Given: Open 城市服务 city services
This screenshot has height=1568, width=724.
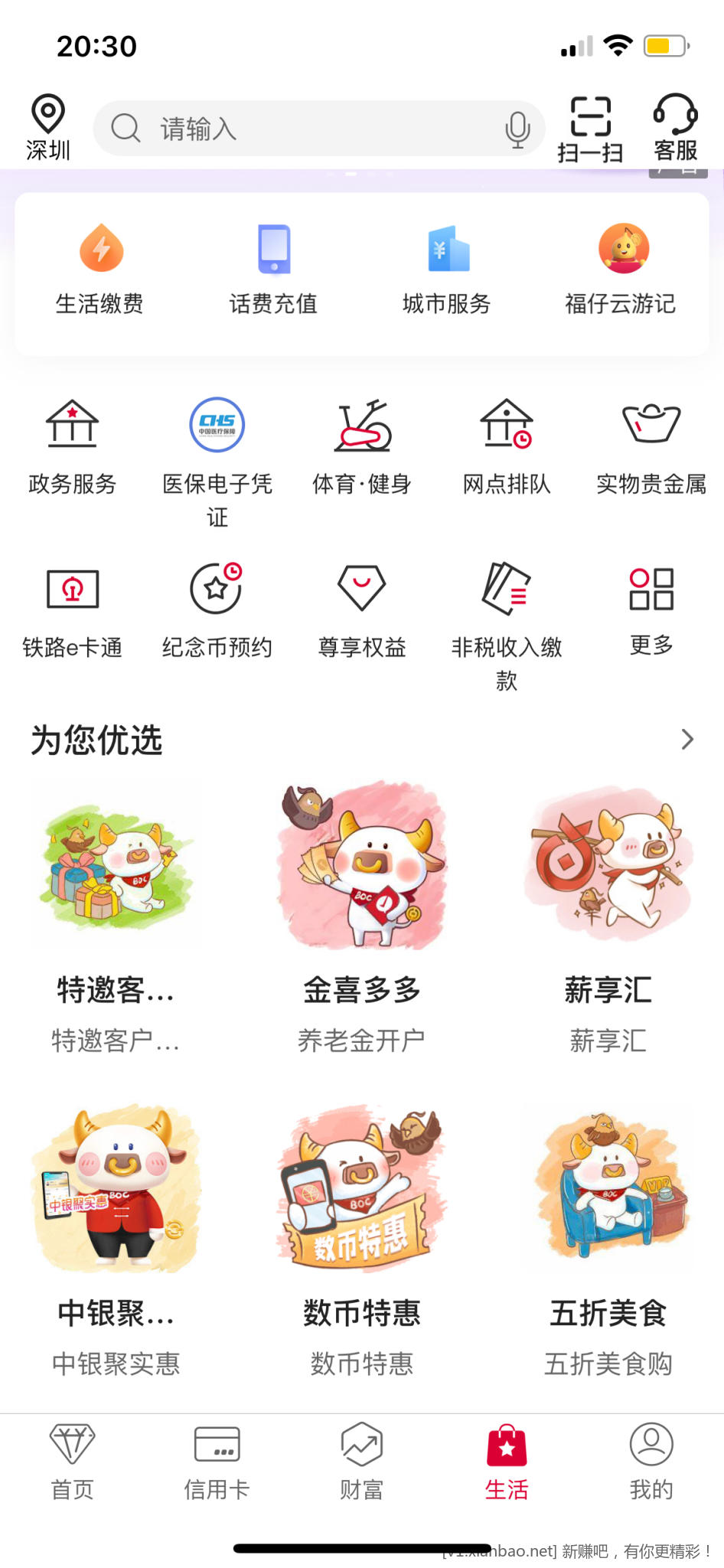Looking at the screenshot, I should point(447,269).
